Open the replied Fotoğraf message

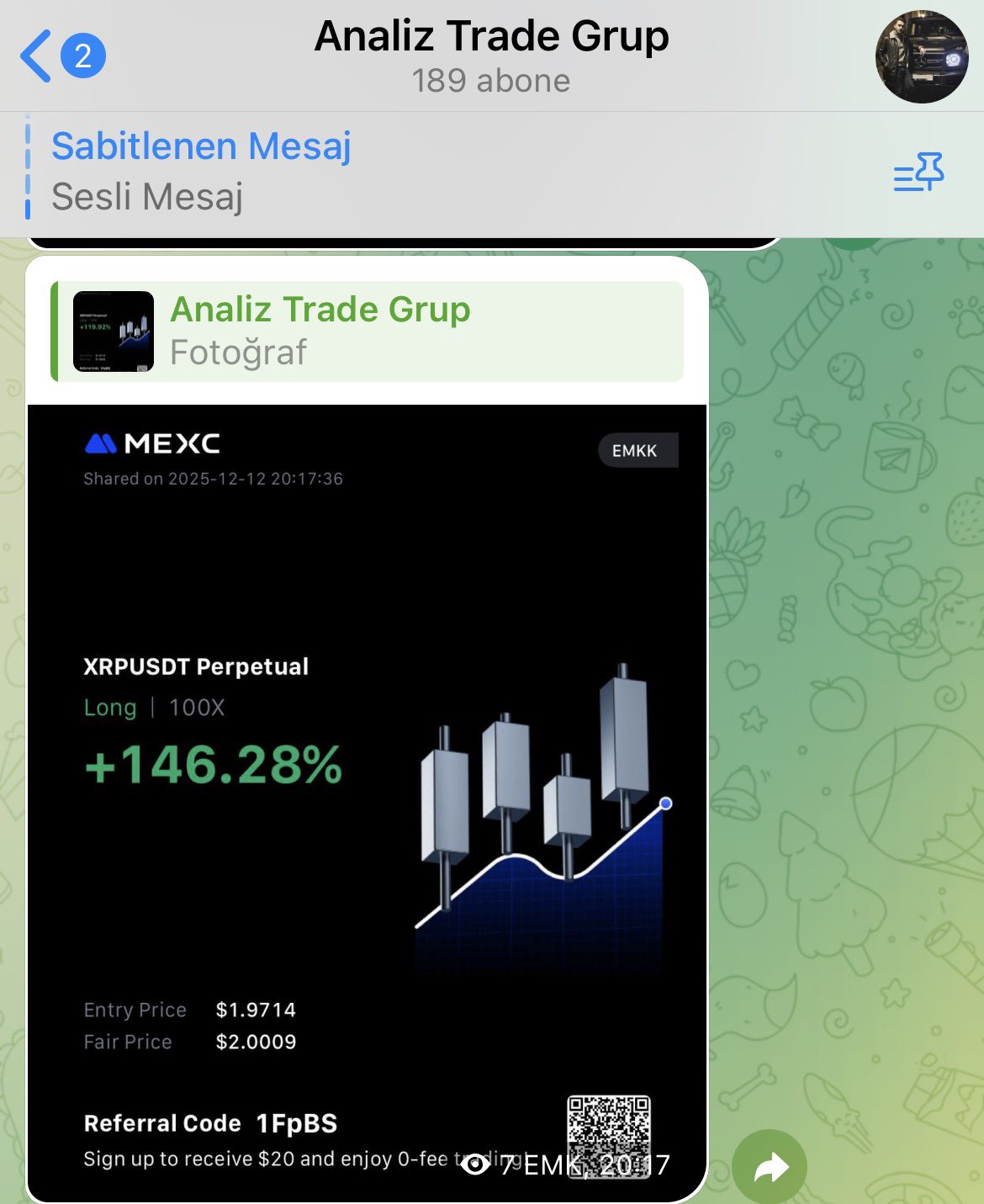point(368,331)
